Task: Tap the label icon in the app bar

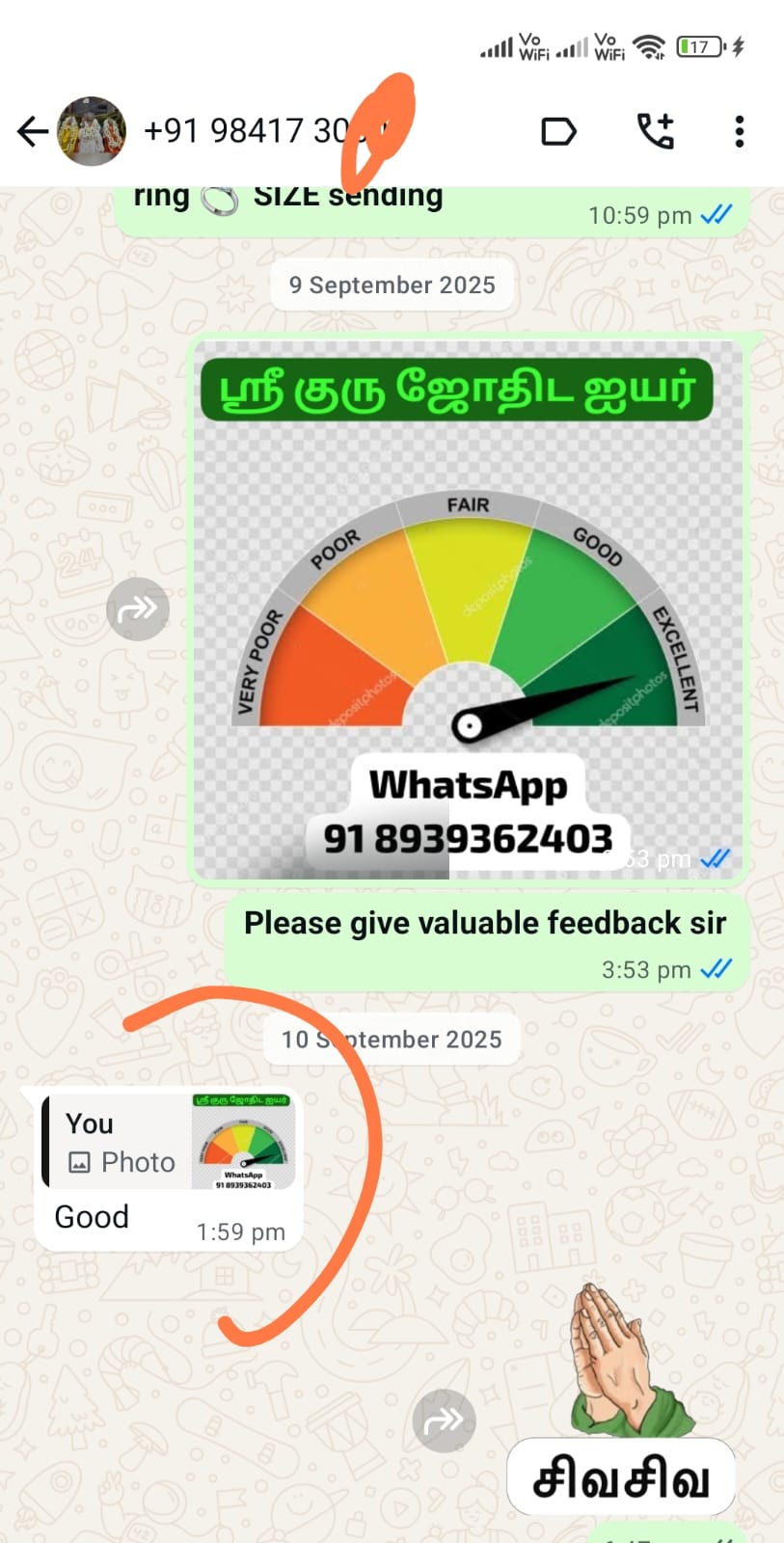Action: pyautogui.click(x=558, y=131)
